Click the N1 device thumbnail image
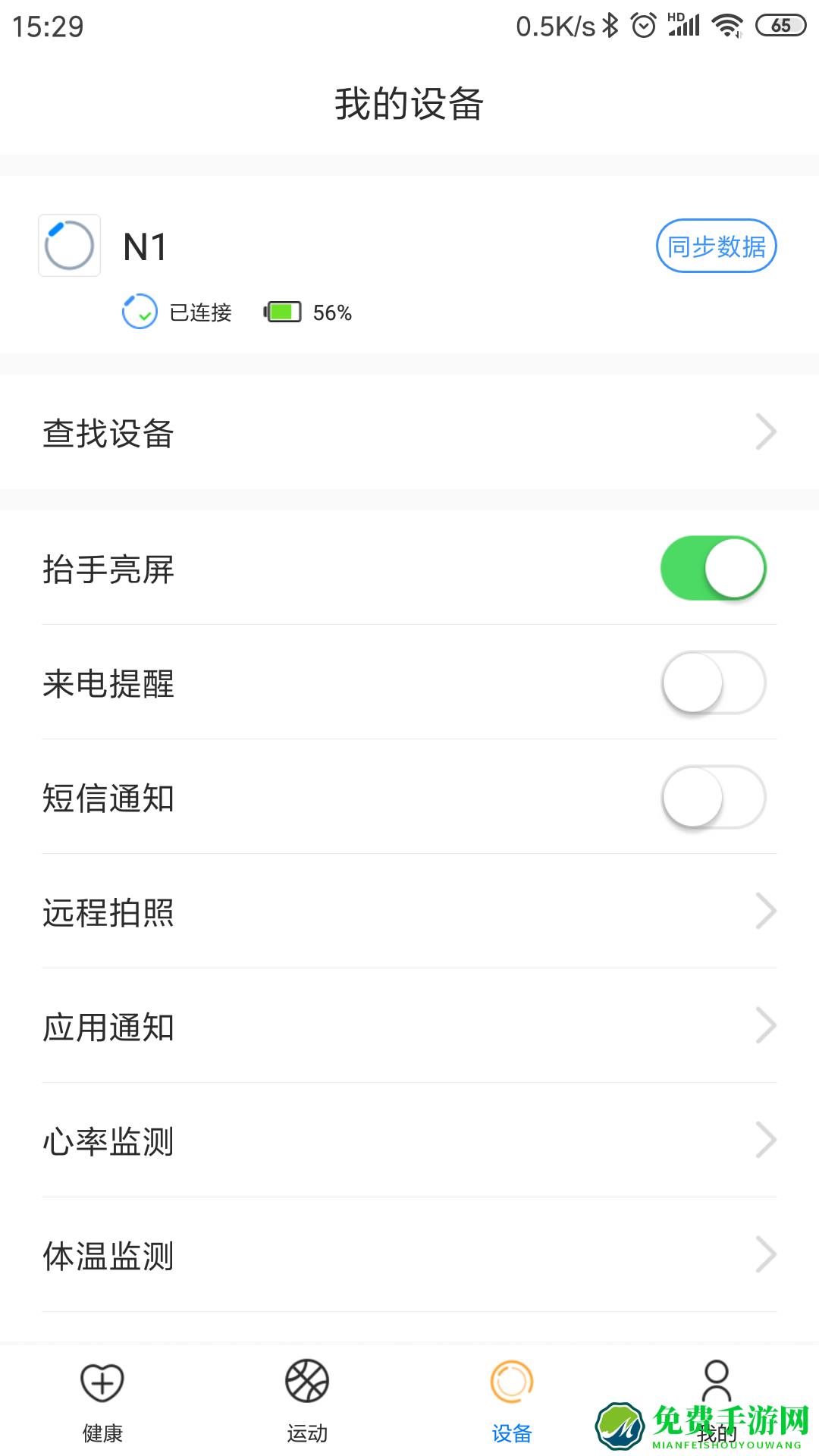Screen dimensions: 819x1456 point(69,245)
